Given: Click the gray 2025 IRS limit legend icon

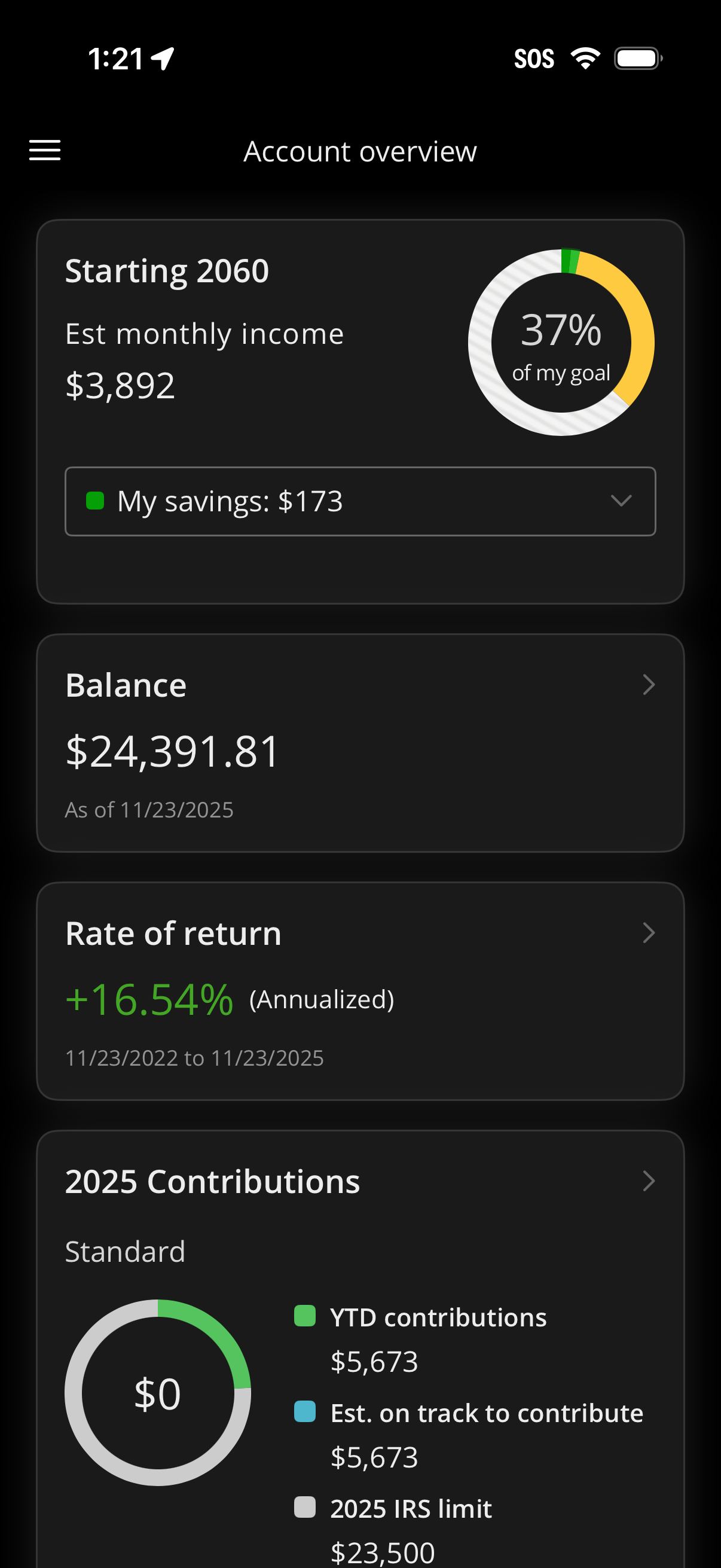Looking at the screenshot, I should pyautogui.click(x=304, y=1509).
